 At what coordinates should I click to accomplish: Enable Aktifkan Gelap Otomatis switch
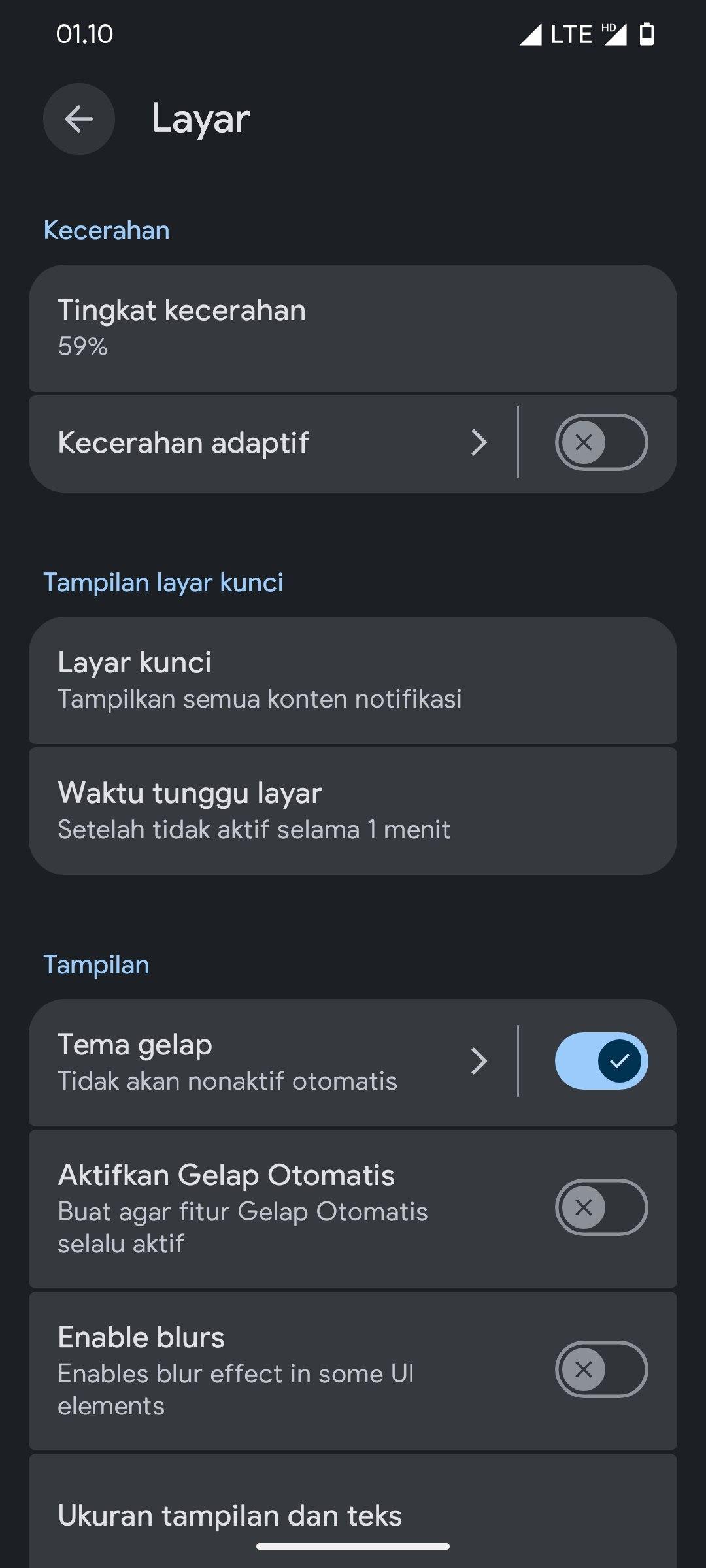(601, 1207)
